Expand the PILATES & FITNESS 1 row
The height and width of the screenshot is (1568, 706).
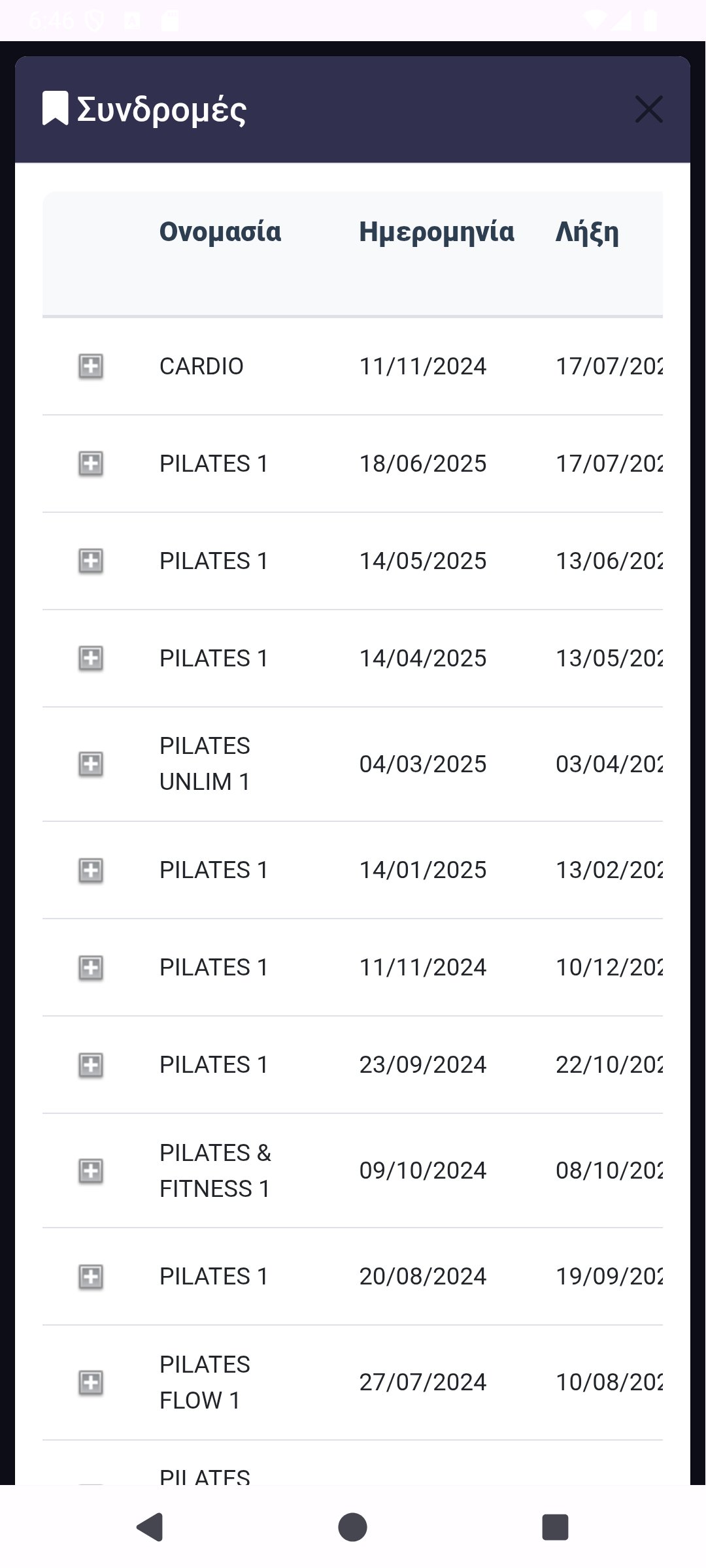tap(91, 1171)
